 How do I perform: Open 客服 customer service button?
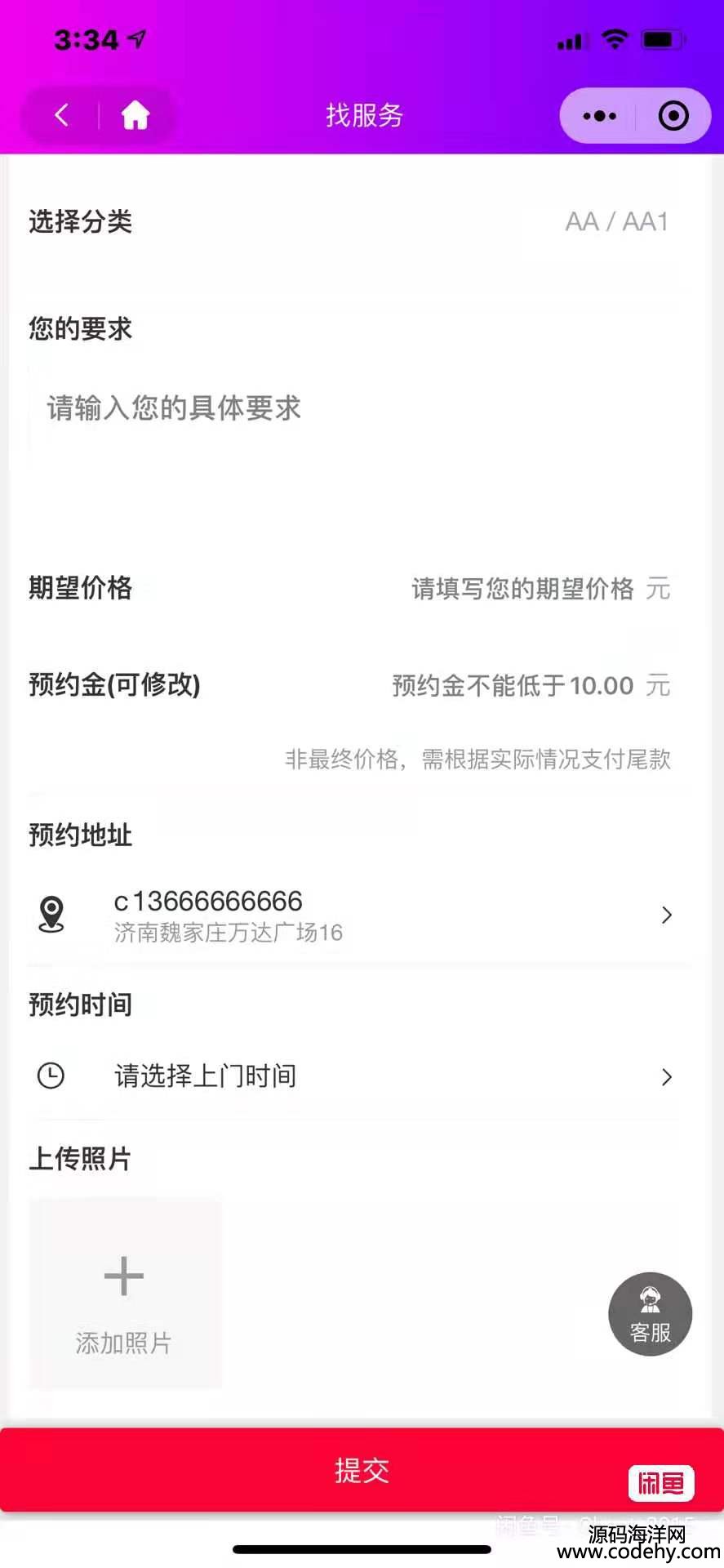[x=651, y=1314]
